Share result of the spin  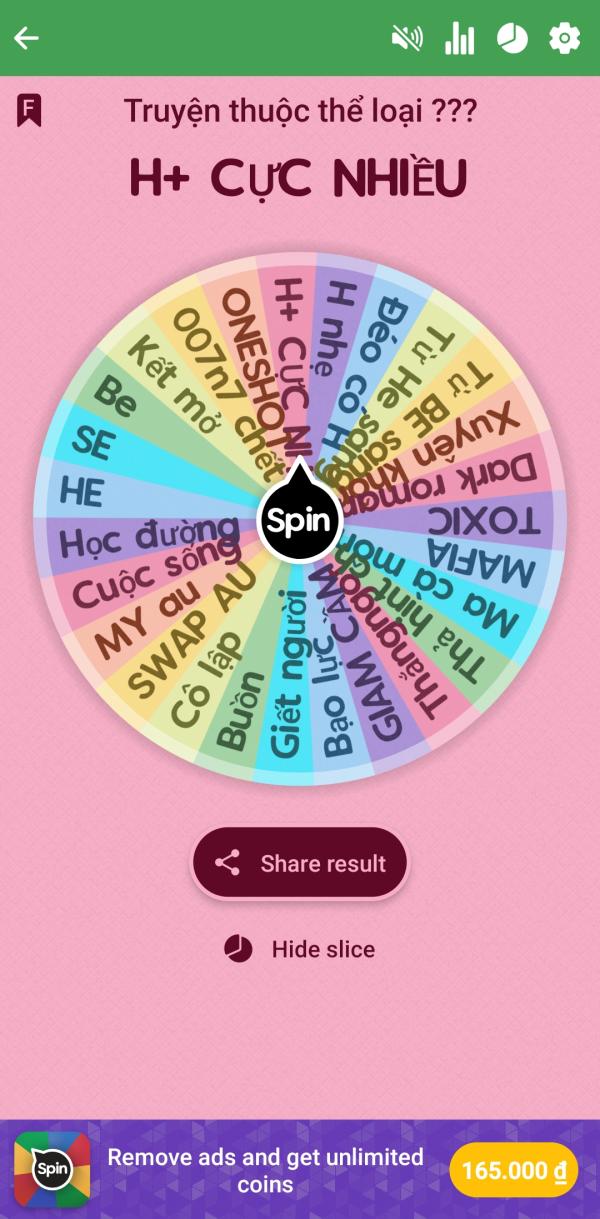300,863
